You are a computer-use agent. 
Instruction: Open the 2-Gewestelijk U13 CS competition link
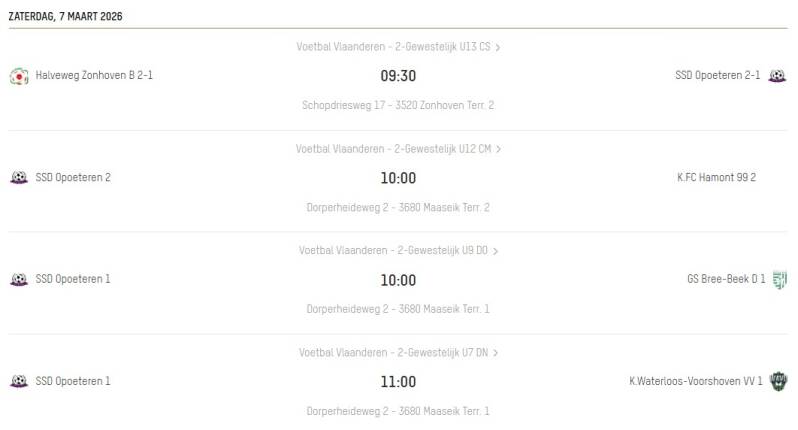pos(398,47)
